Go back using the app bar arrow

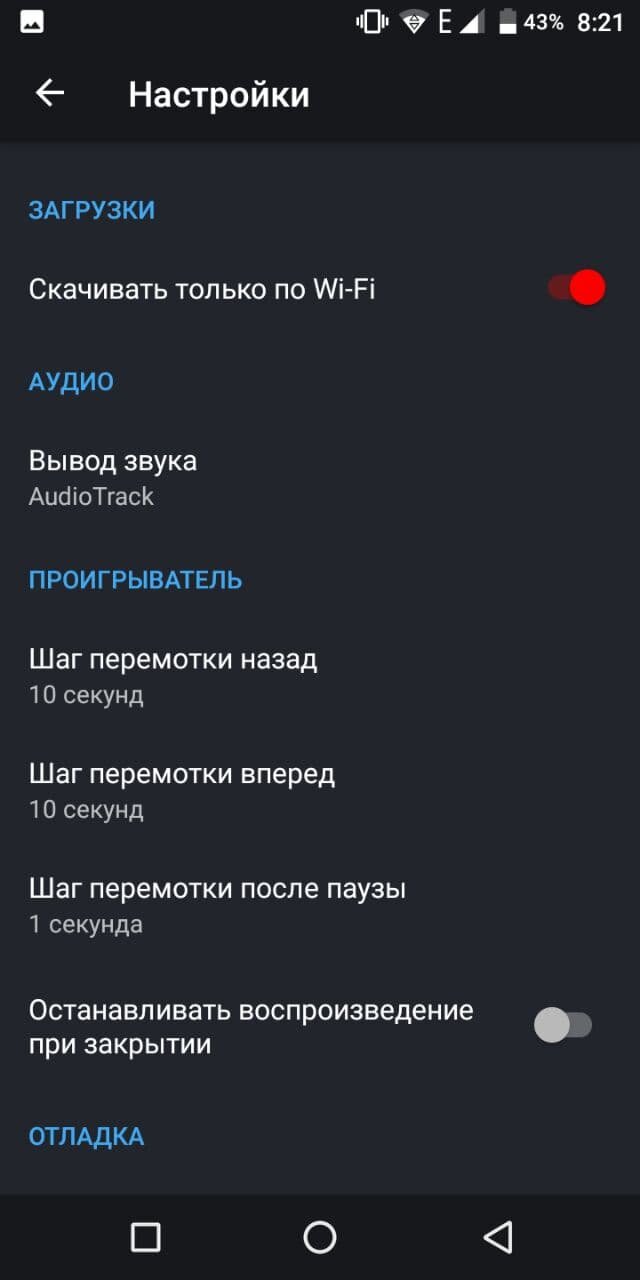[49, 94]
